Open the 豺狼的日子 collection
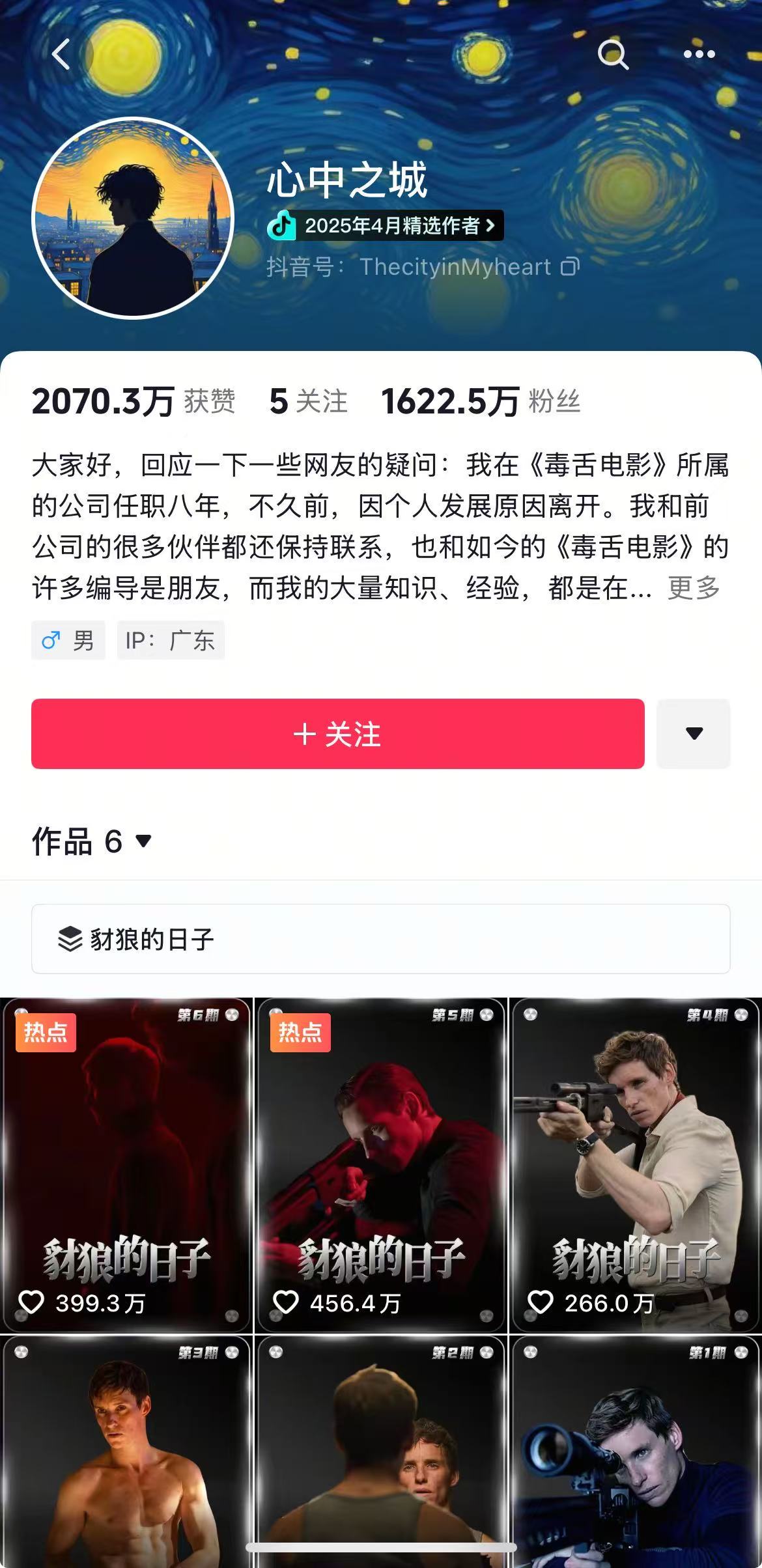 point(381,939)
